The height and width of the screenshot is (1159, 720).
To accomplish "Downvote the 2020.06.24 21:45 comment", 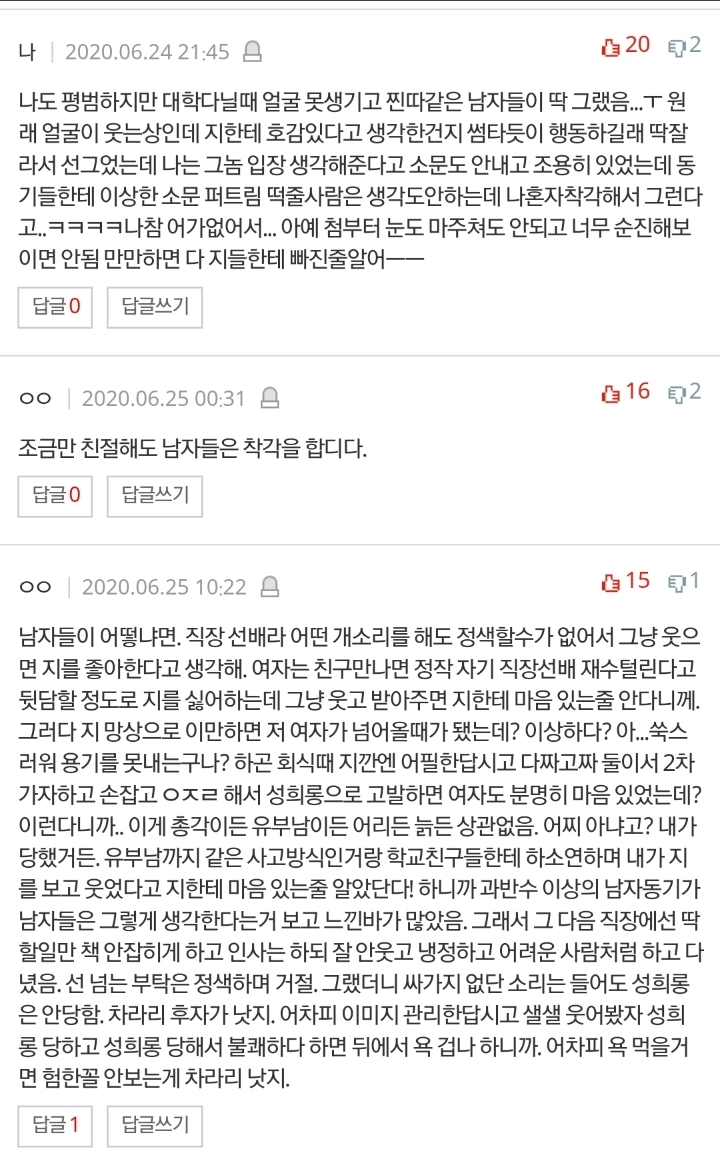I will click(685, 46).
